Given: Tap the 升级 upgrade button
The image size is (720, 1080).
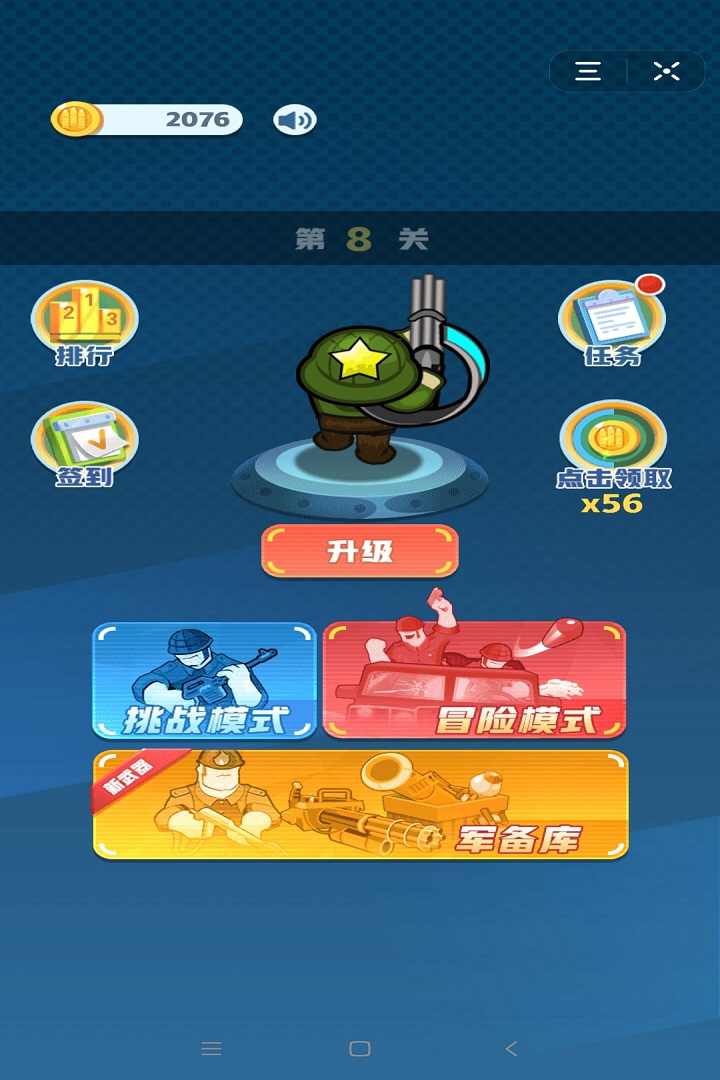Looking at the screenshot, I should (360, 551).
